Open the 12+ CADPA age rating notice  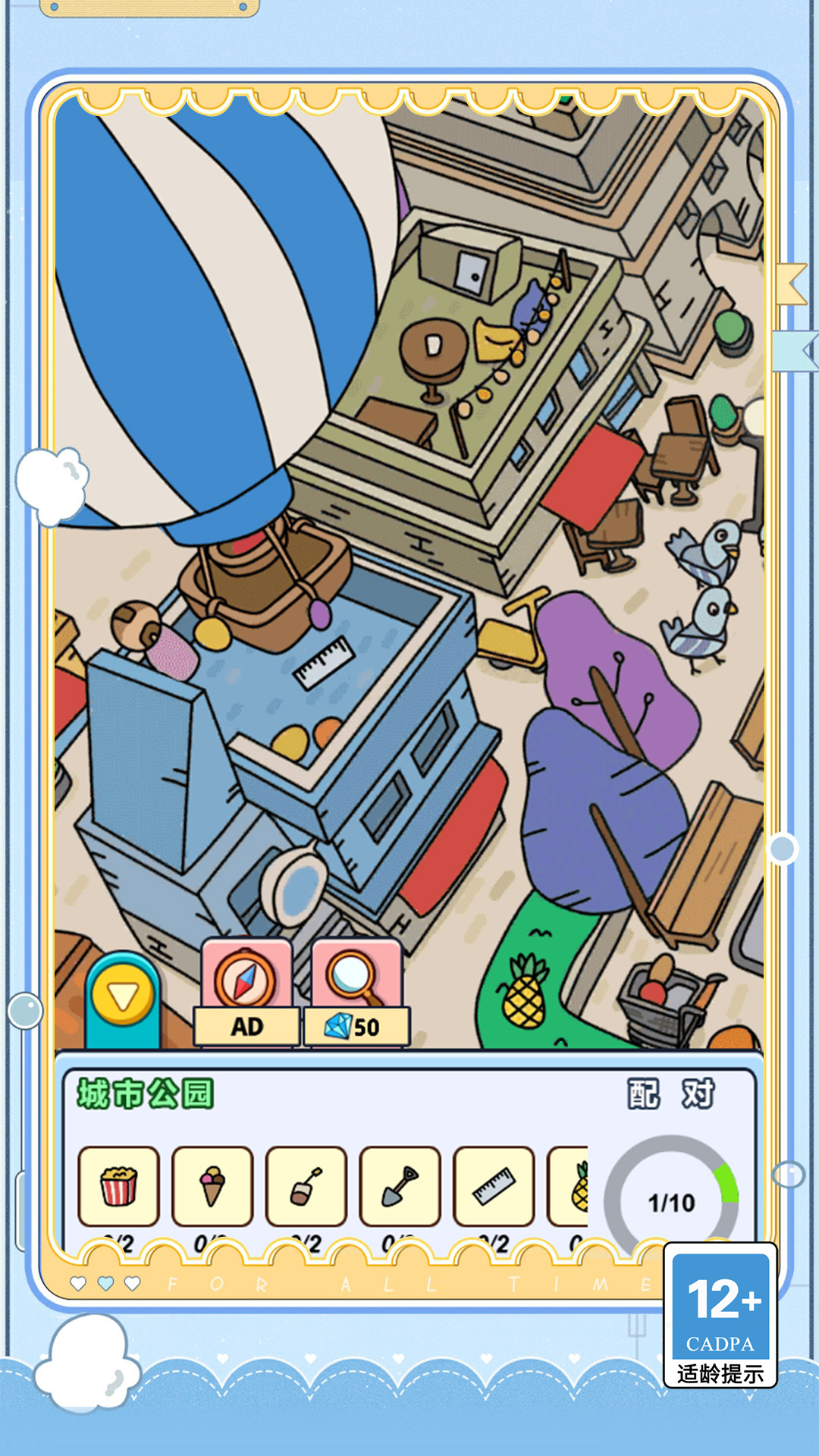[x=720, y=1316]
